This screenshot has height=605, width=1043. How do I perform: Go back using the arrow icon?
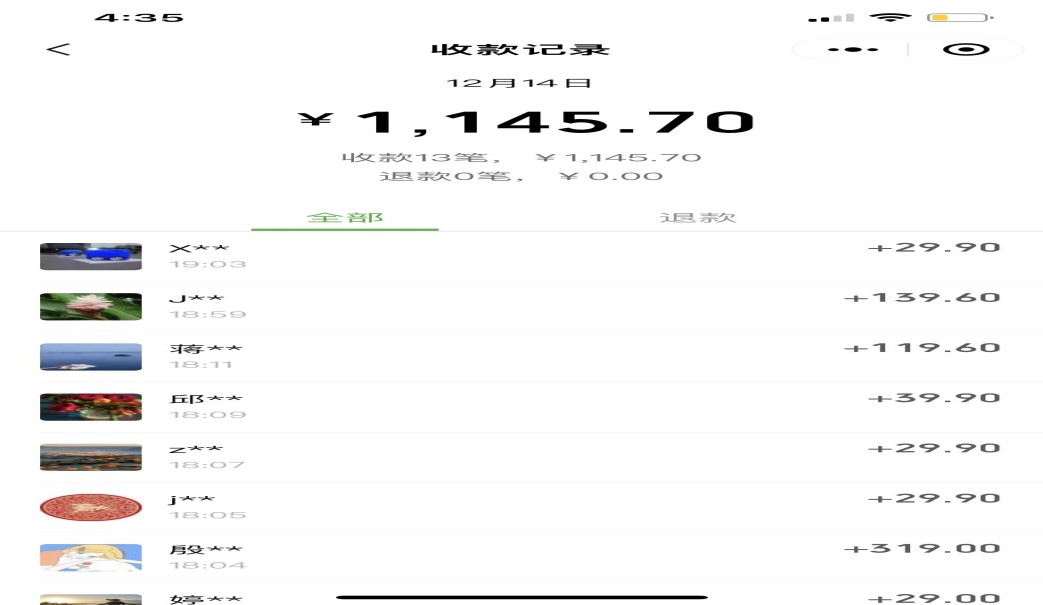(58, 49)
